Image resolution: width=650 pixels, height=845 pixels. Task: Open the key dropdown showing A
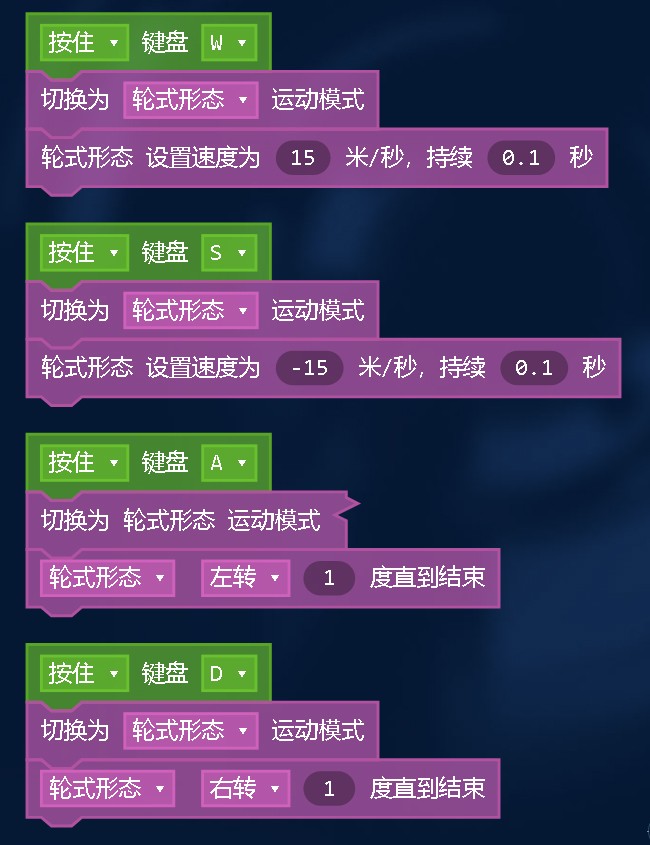pos(228,463)
